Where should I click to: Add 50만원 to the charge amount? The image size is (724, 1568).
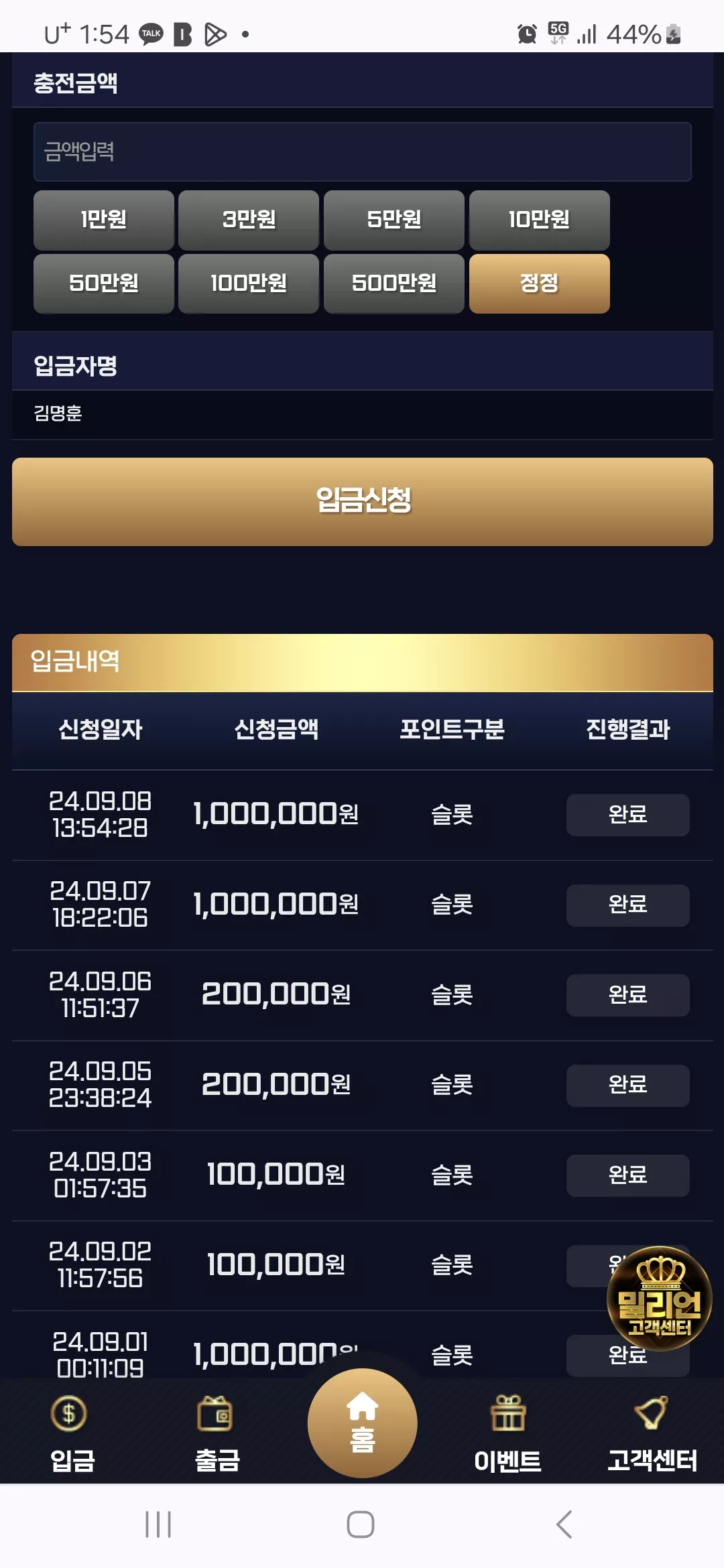point(104,283)
